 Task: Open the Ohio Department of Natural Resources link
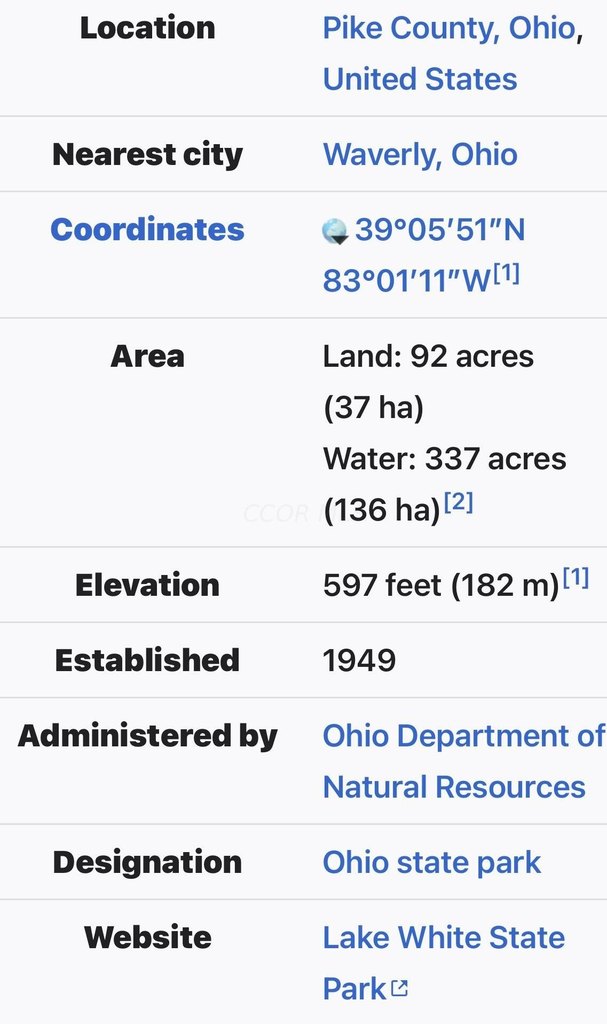pos(463,736)
